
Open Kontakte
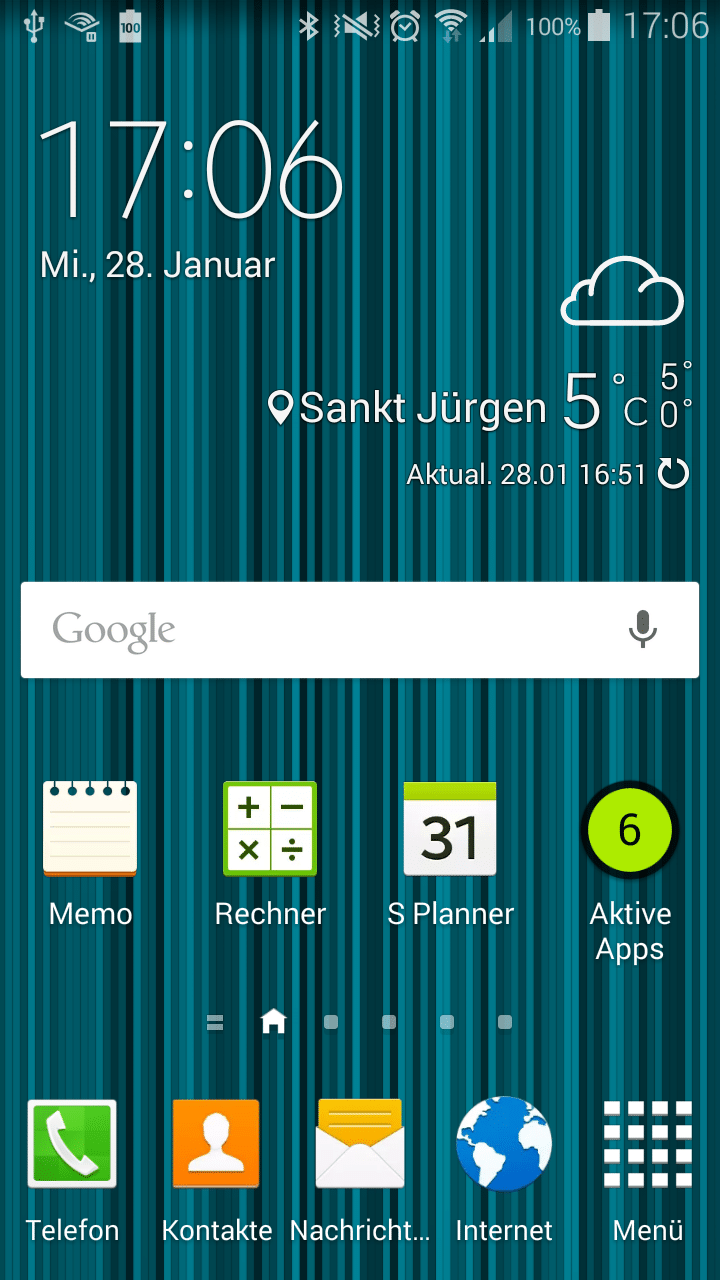click(x=216, y=1143)
